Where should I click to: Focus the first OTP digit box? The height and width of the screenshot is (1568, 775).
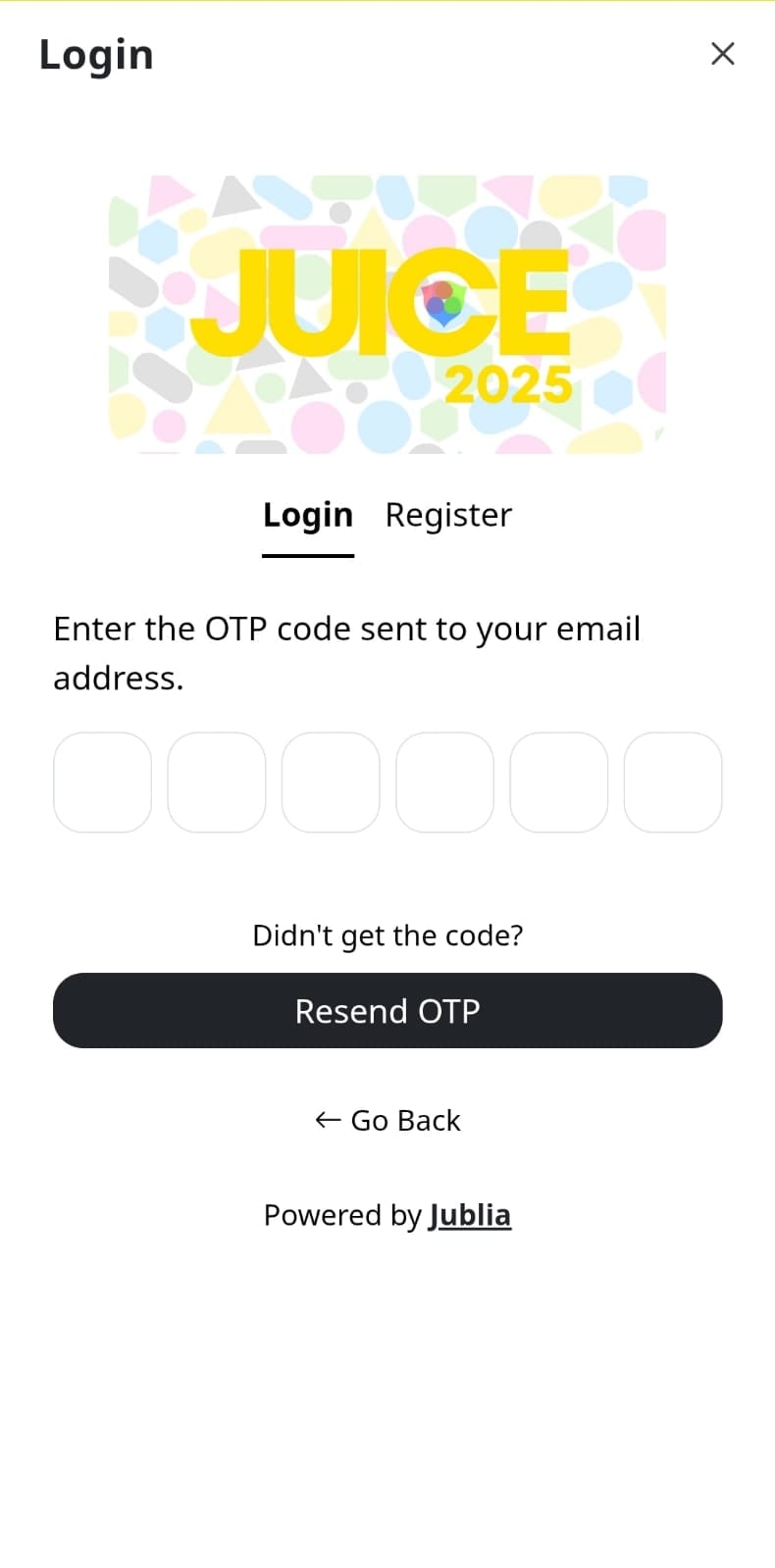102,782
